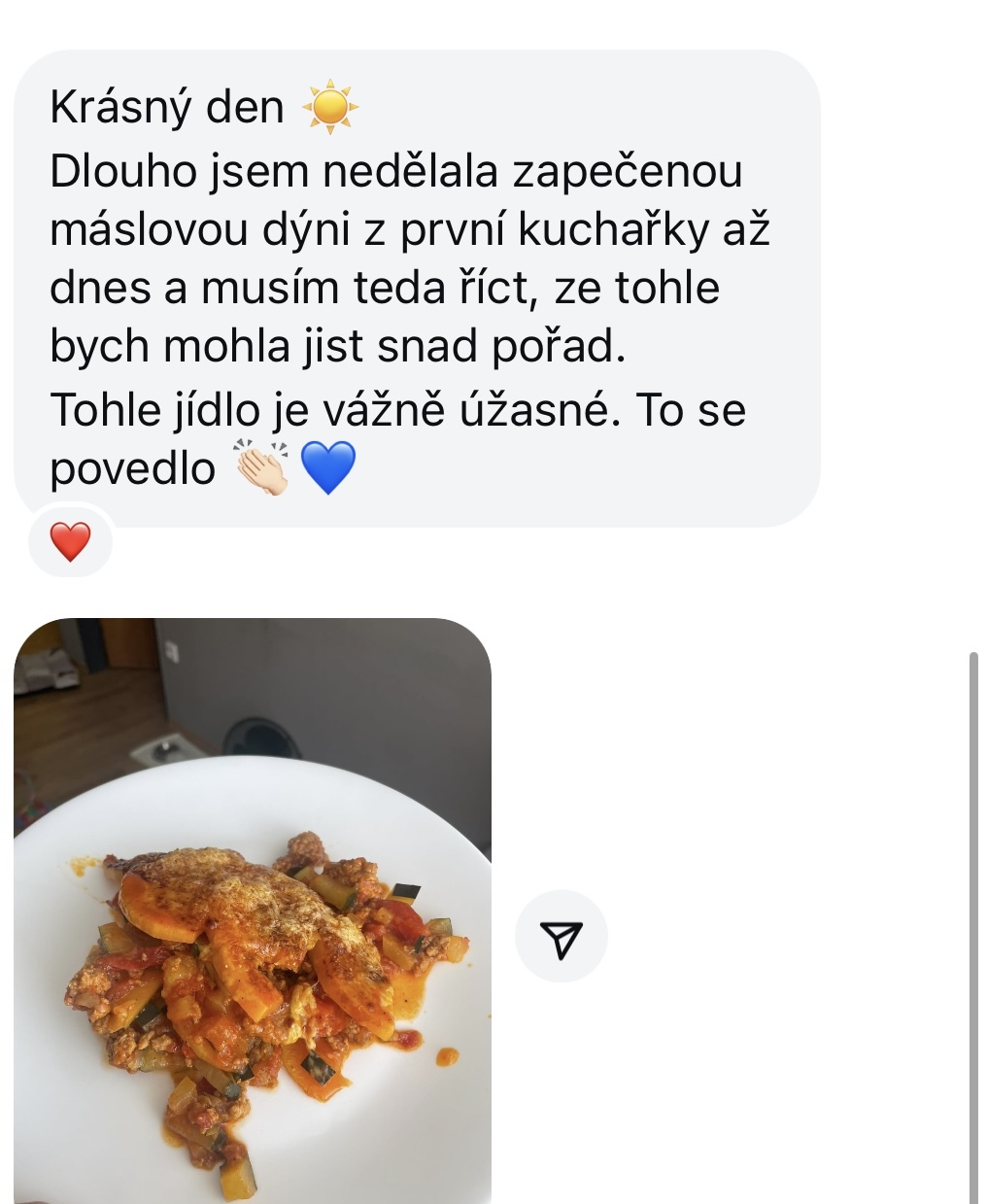Image resolution: width=987 pixels, height=1204 pixels.
Task: Open the heart reaction under the message
Action: pyautogui.click(x=70, y=541)
